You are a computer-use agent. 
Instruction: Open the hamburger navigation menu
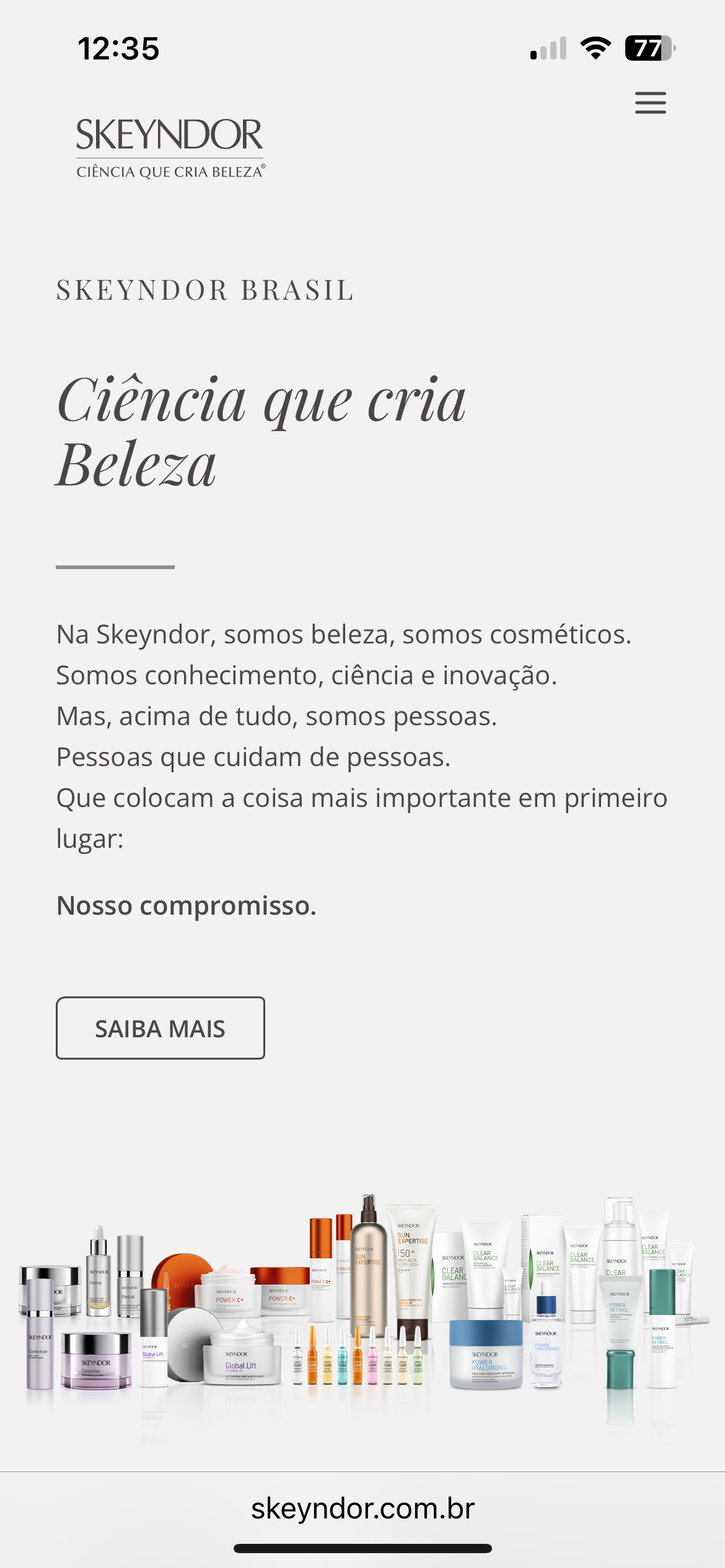(650, 103)
